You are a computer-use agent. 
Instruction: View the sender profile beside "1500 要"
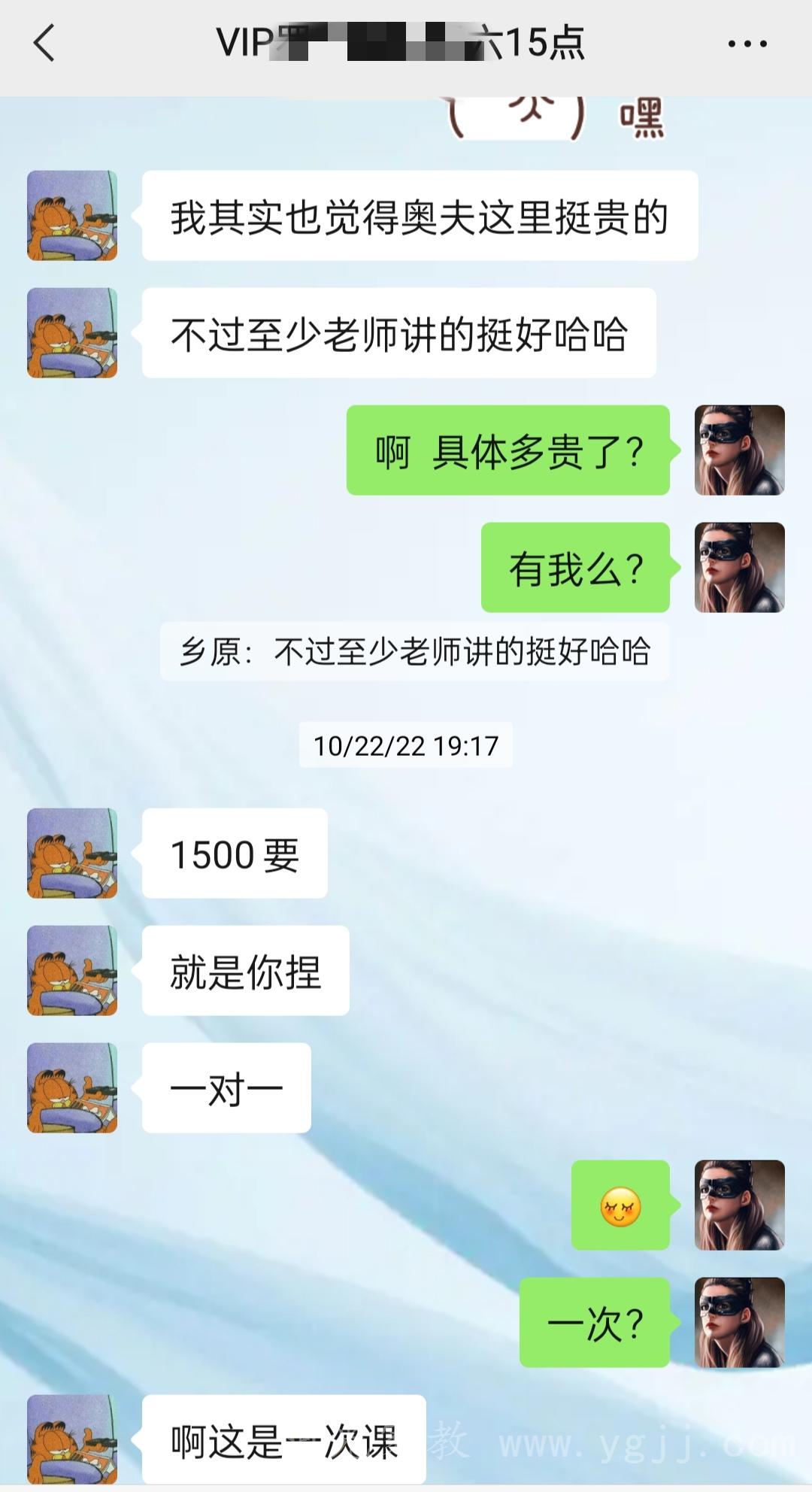(x=72, y=854)
